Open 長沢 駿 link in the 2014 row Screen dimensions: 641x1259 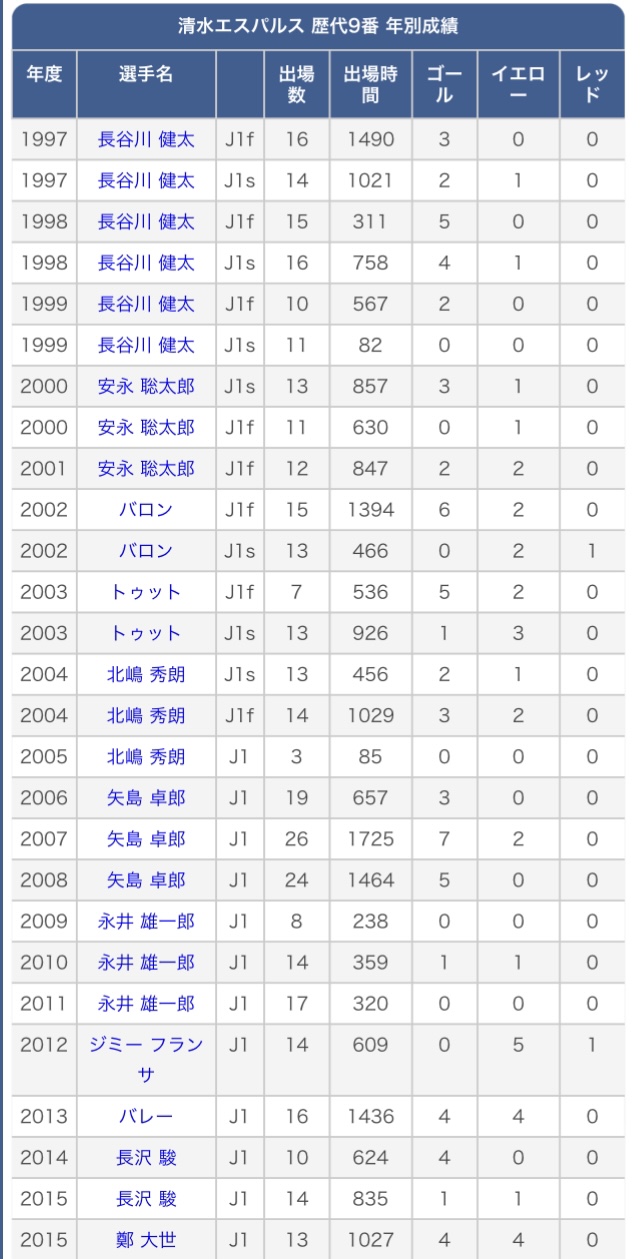coord(146,1157)
